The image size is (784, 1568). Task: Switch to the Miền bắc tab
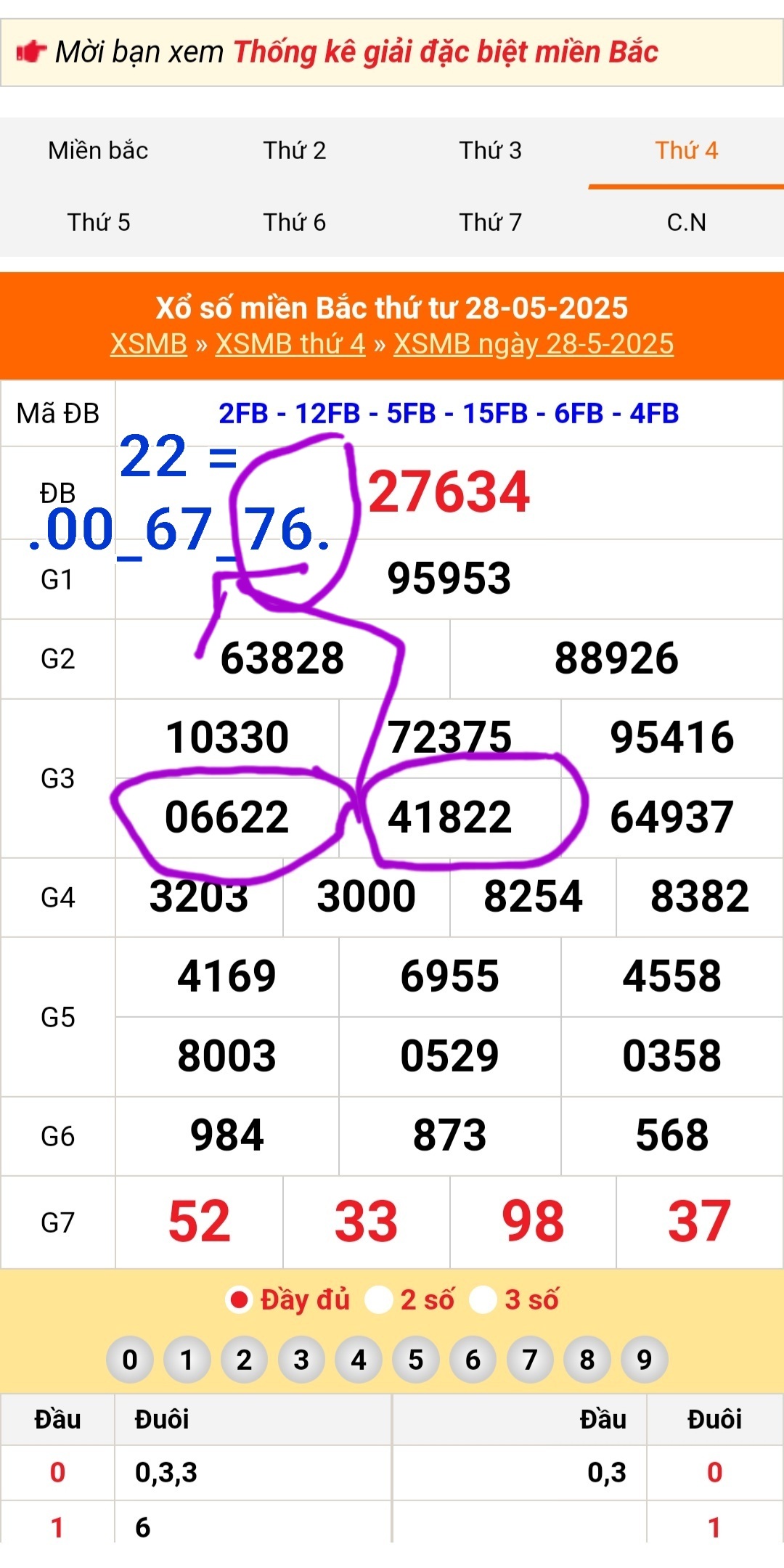click(x=98, y=151)
